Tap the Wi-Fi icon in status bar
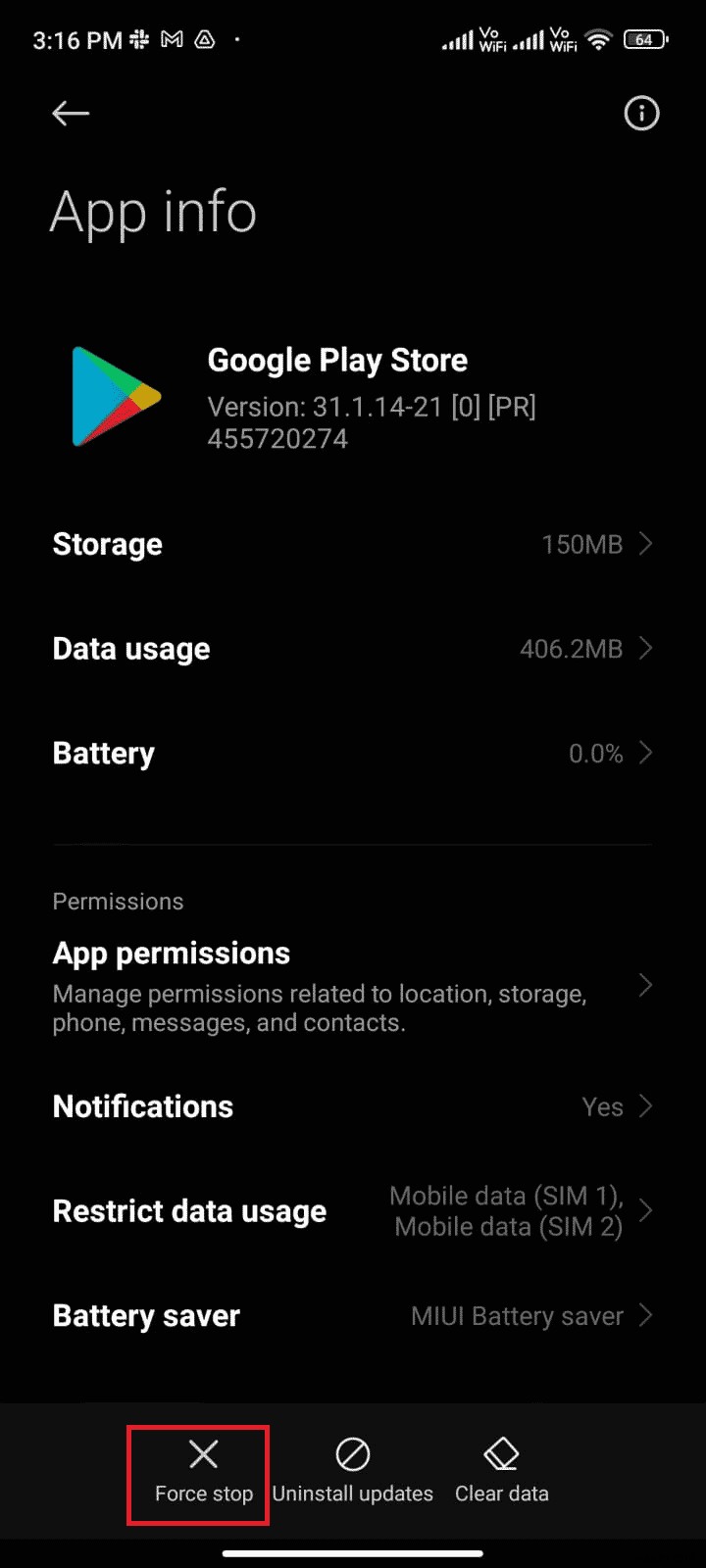Screen dimensions: 706x1568 598,39
